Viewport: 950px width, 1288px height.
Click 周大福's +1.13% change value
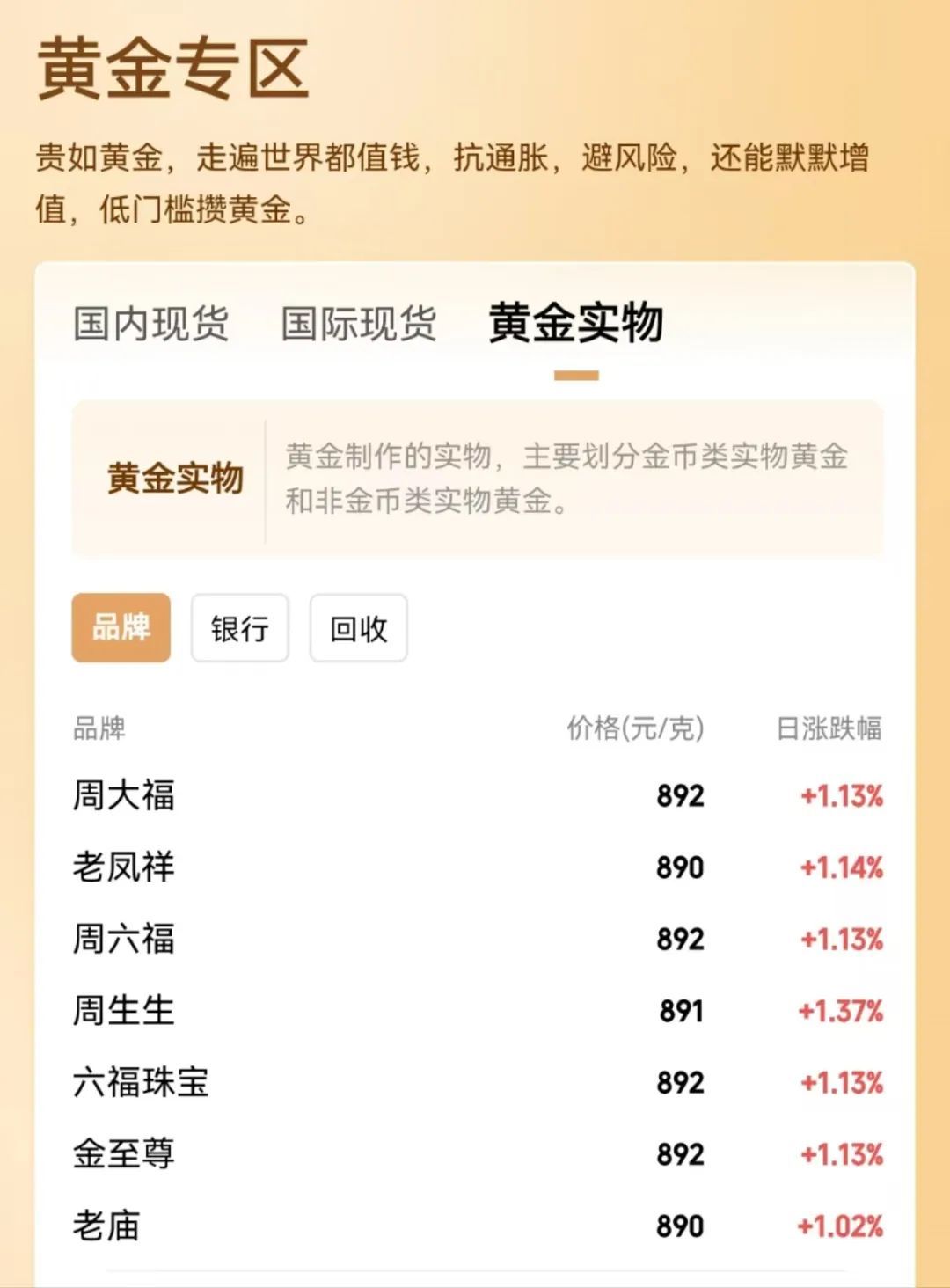point(840,796)
